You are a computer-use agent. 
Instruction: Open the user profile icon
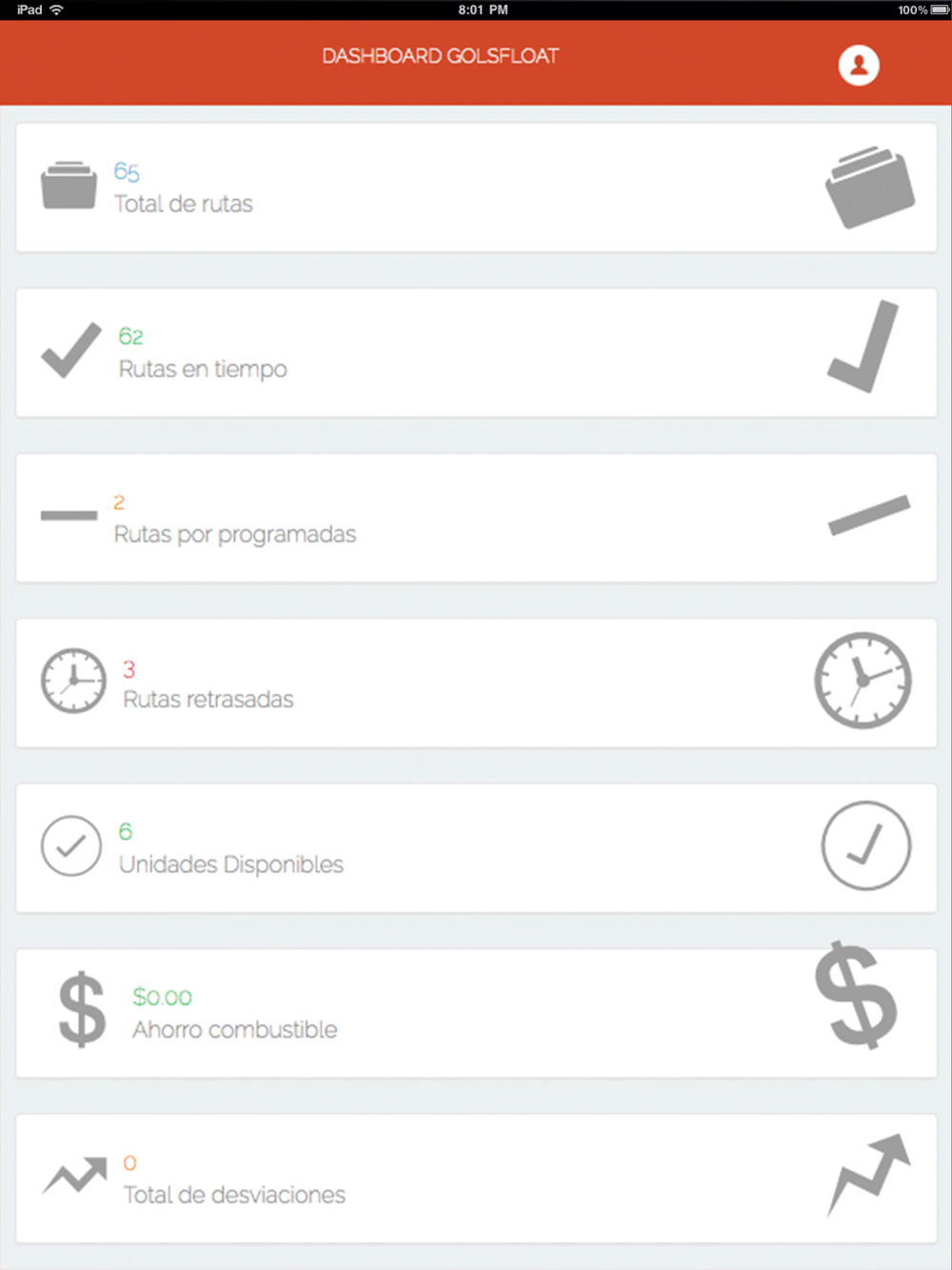(x=859, y=66)
